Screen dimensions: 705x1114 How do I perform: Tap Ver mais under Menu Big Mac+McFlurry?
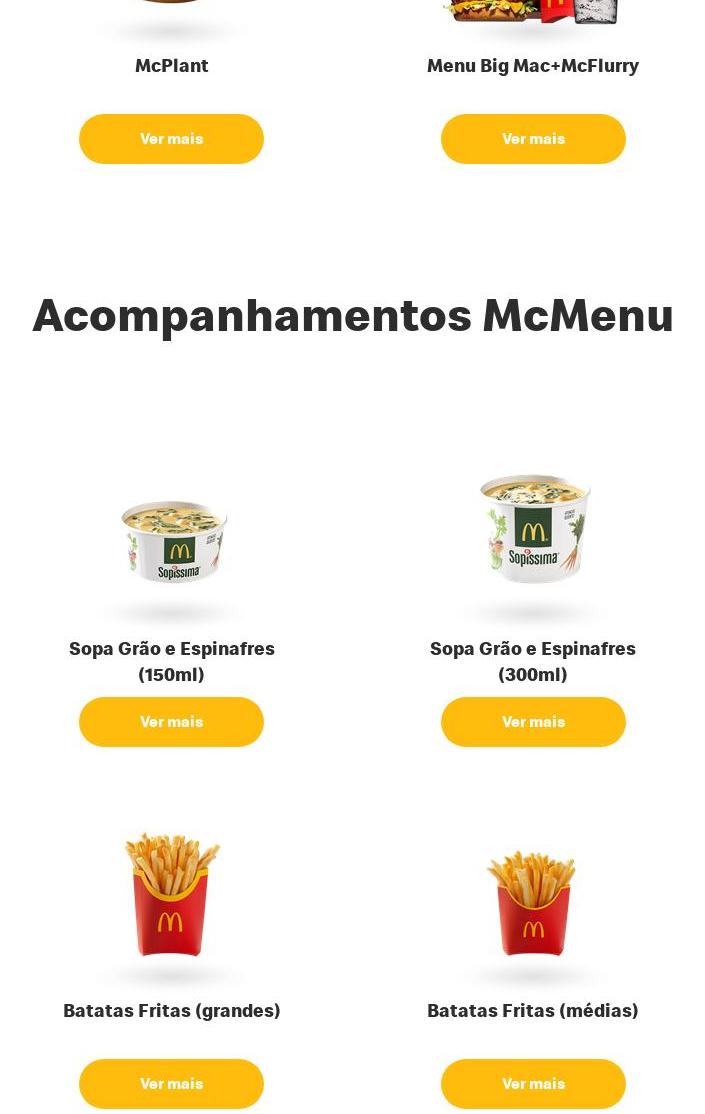[x=533, y=139]
